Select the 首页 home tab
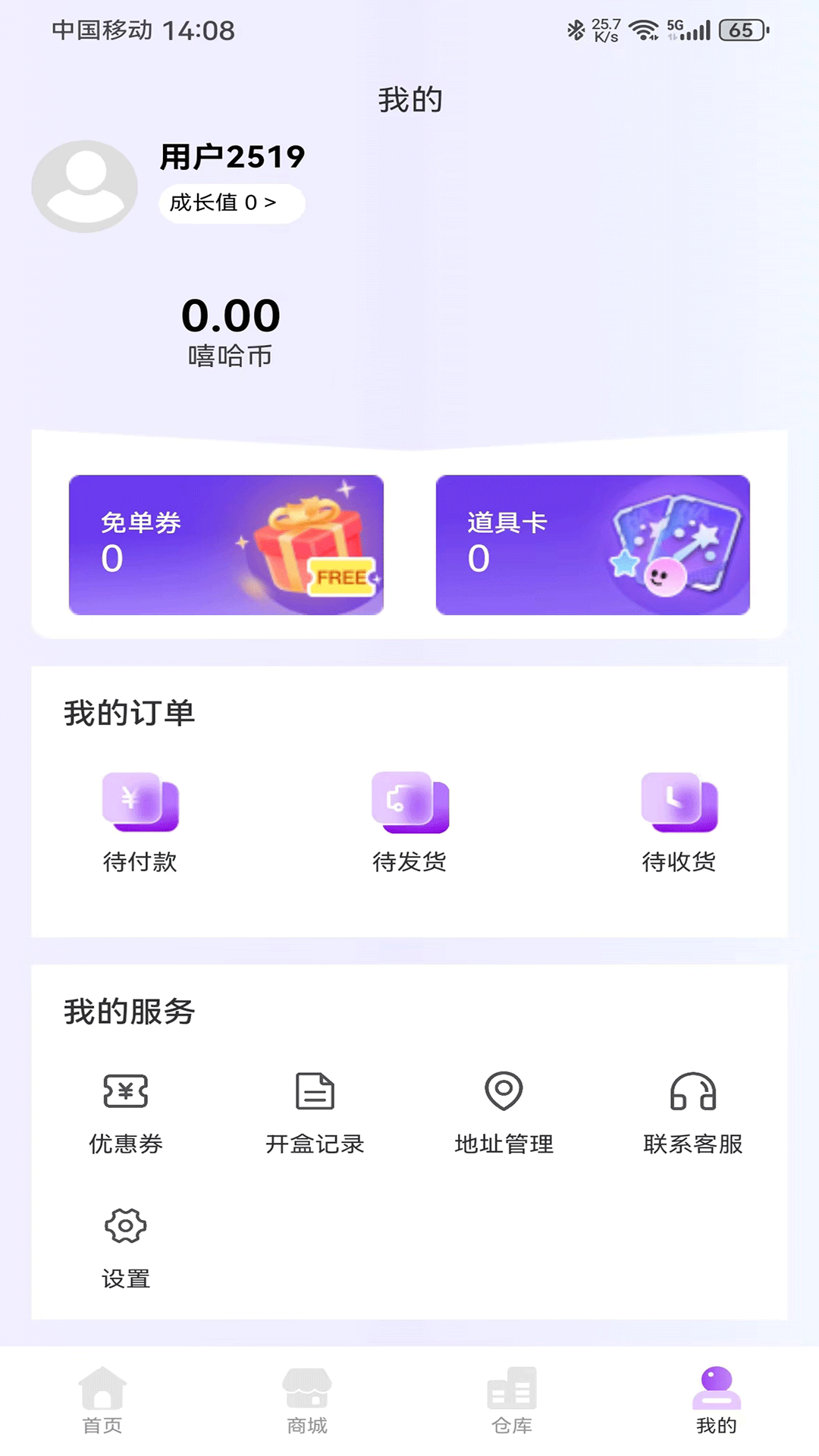This screenshot has height=1456, width=819. click(103, 1403)
